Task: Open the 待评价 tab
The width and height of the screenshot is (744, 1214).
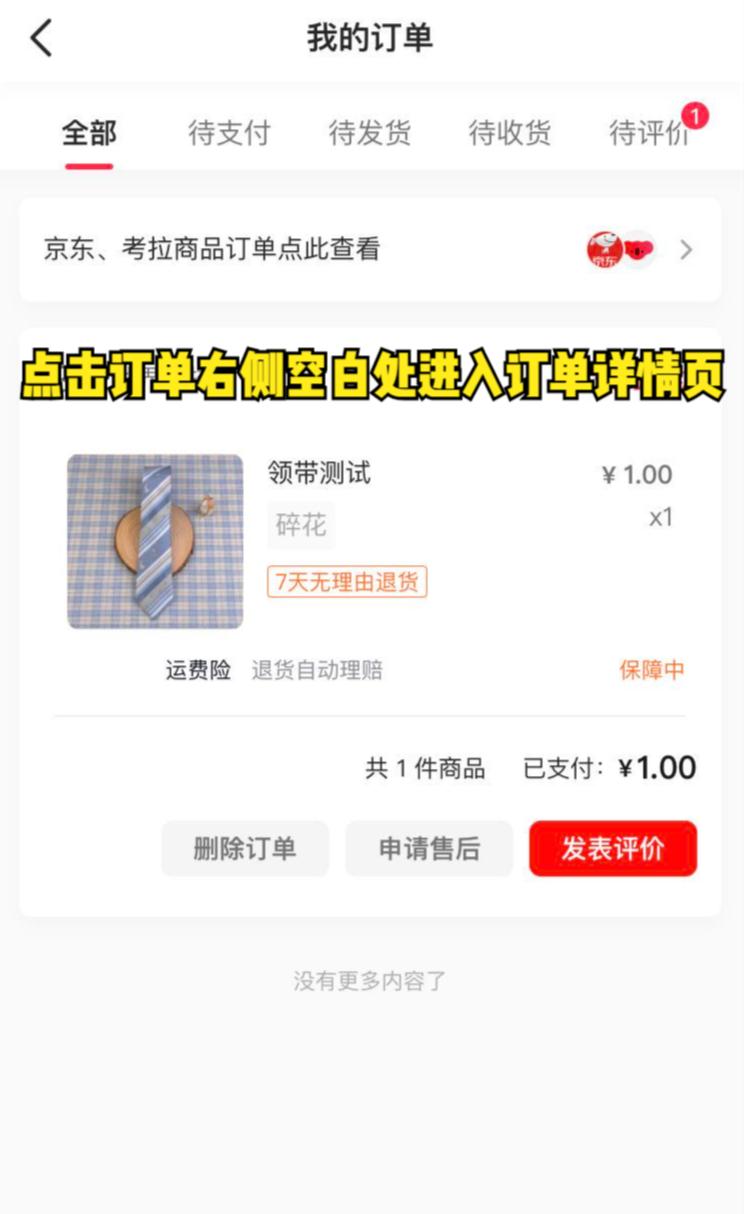Action: tap(649, 132)
